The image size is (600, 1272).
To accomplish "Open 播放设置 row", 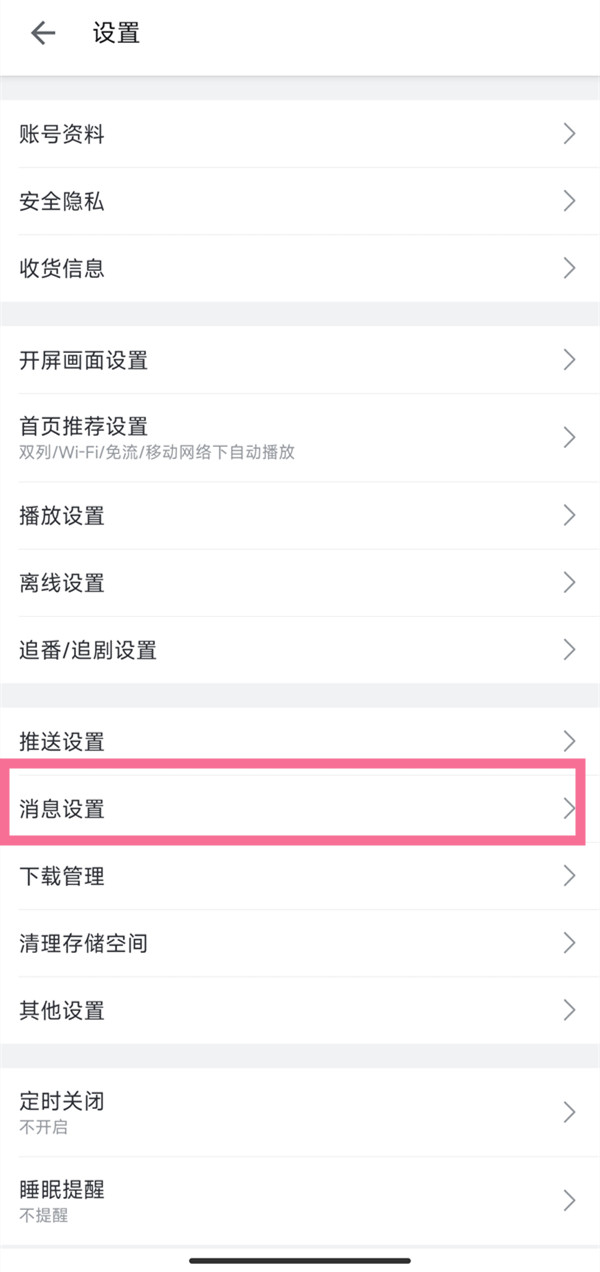I will 300,516.
